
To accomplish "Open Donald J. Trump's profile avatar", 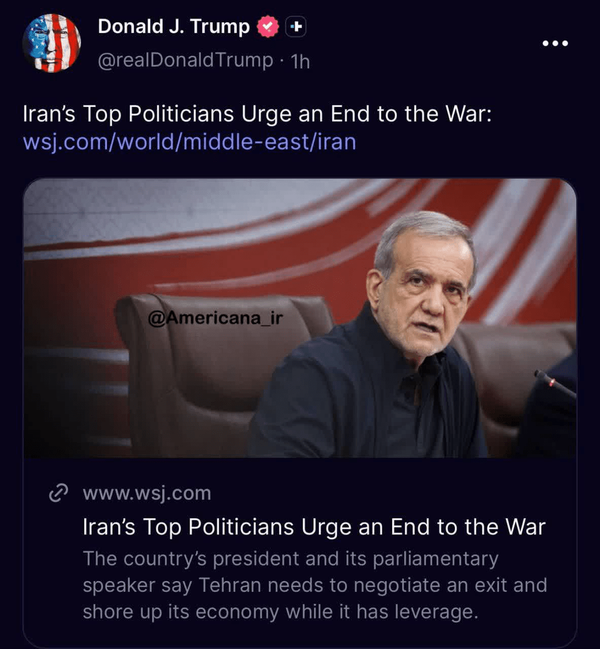I will (51, 43).
